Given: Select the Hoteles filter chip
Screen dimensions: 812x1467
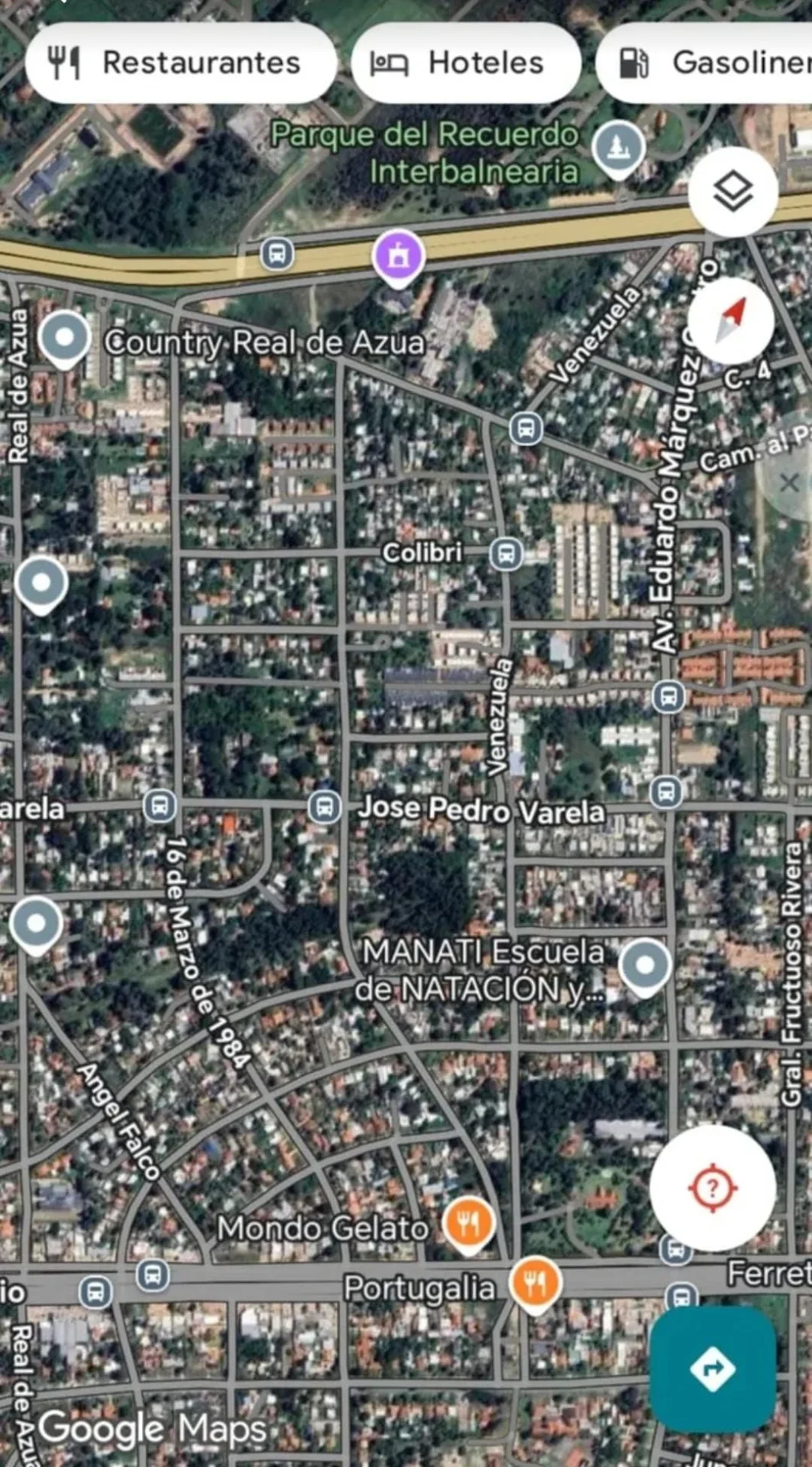Looking at the screenshot, I should pos(465,63).
